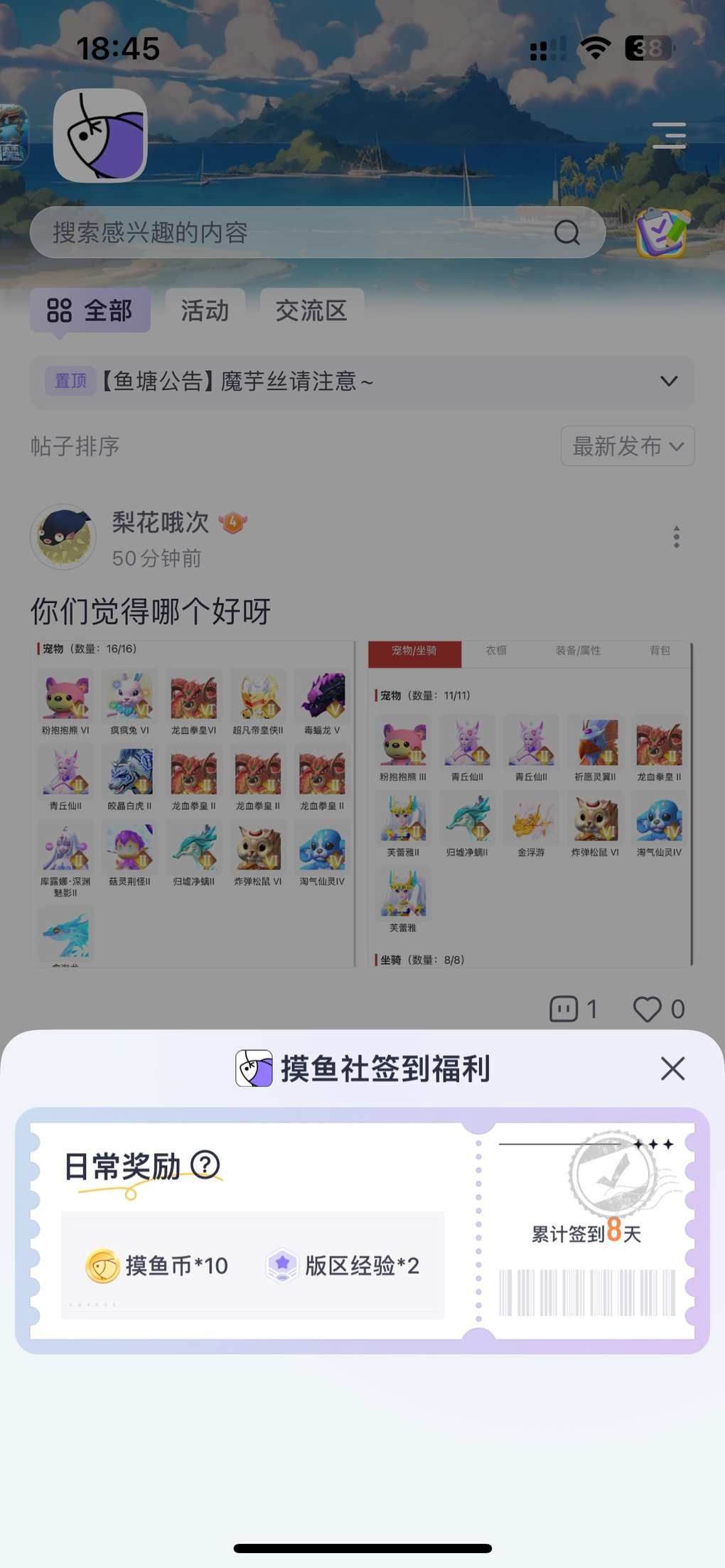725x1568 pixels.
Task: Close the 摸鱼社签到福利 sign-in popup
Action: click(672, 1069)
